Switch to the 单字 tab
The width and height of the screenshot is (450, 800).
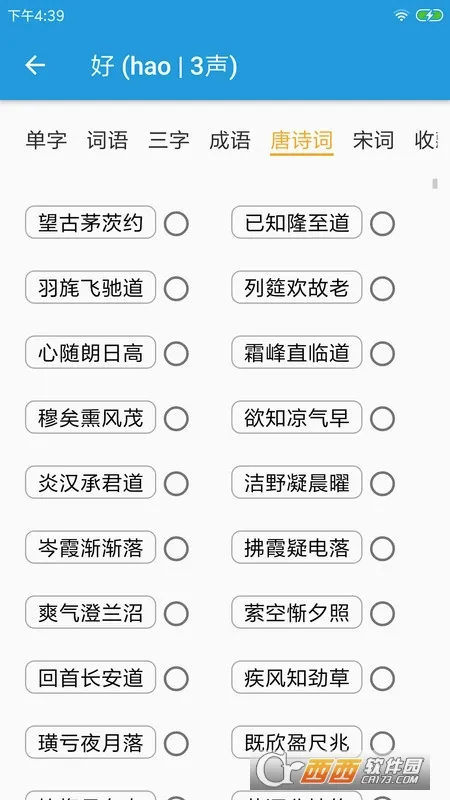(x=46, y=140)
